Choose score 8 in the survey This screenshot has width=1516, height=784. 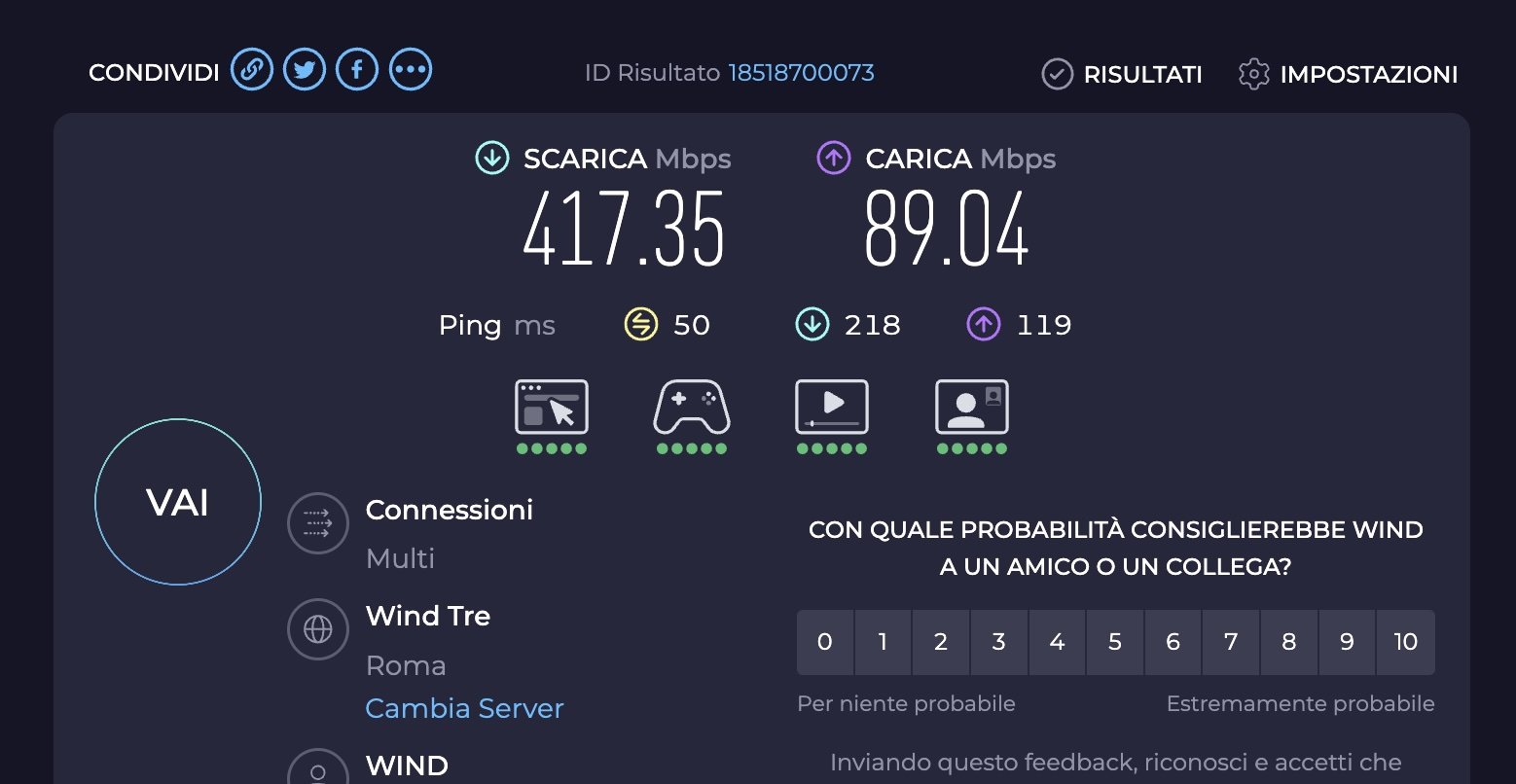pos(1288,642)
